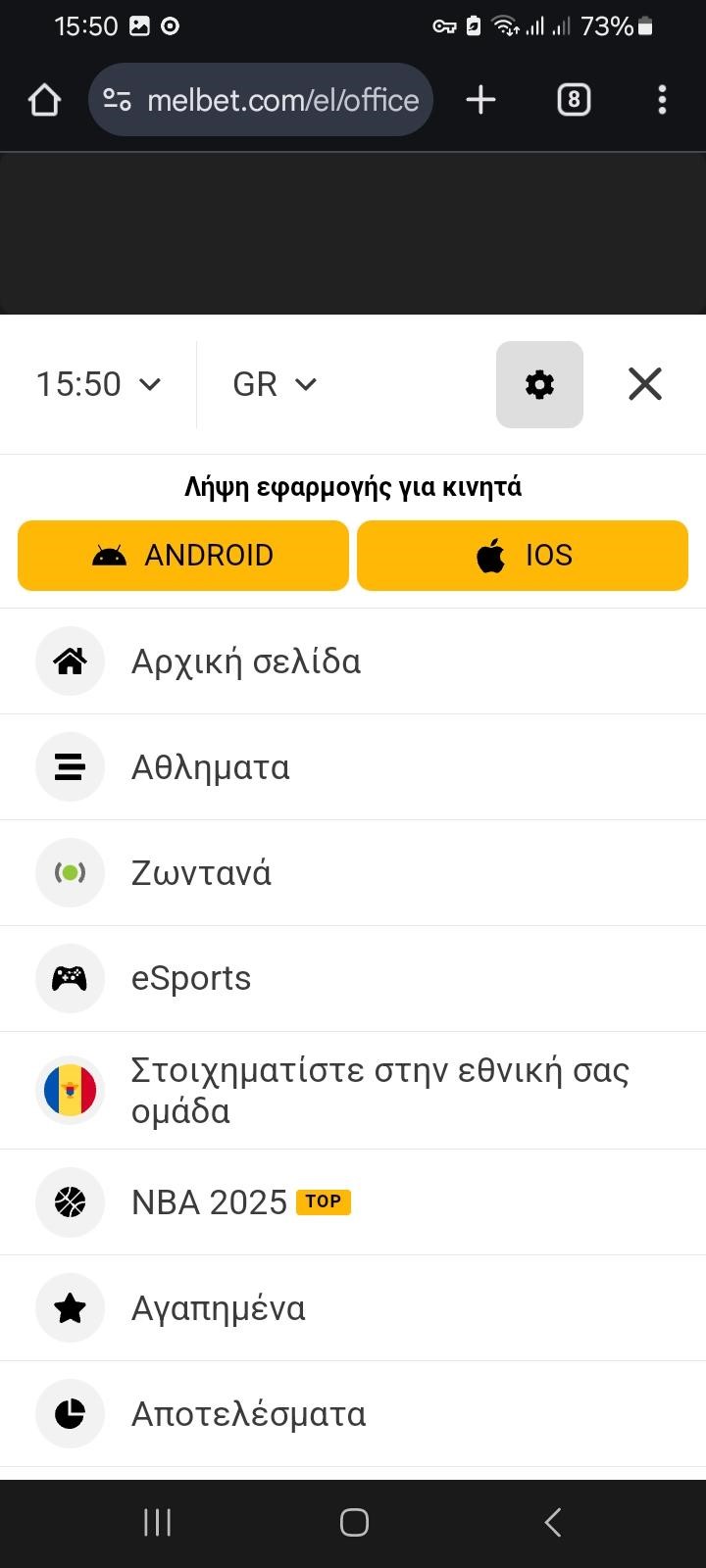Open the GR language dropdown
The height and width of the screenshot is (1568, 706).
coord(275,384)
